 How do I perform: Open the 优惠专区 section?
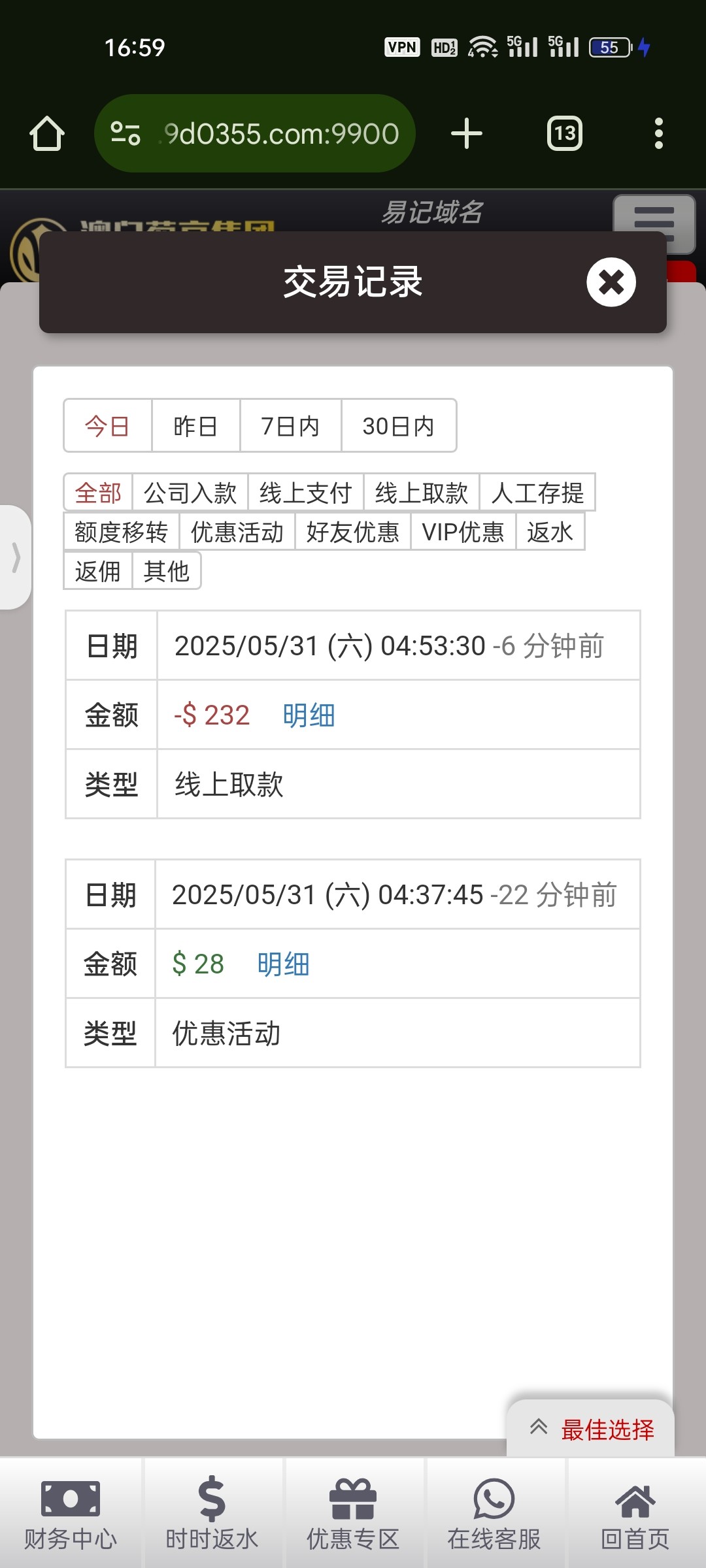(353, 1513)
